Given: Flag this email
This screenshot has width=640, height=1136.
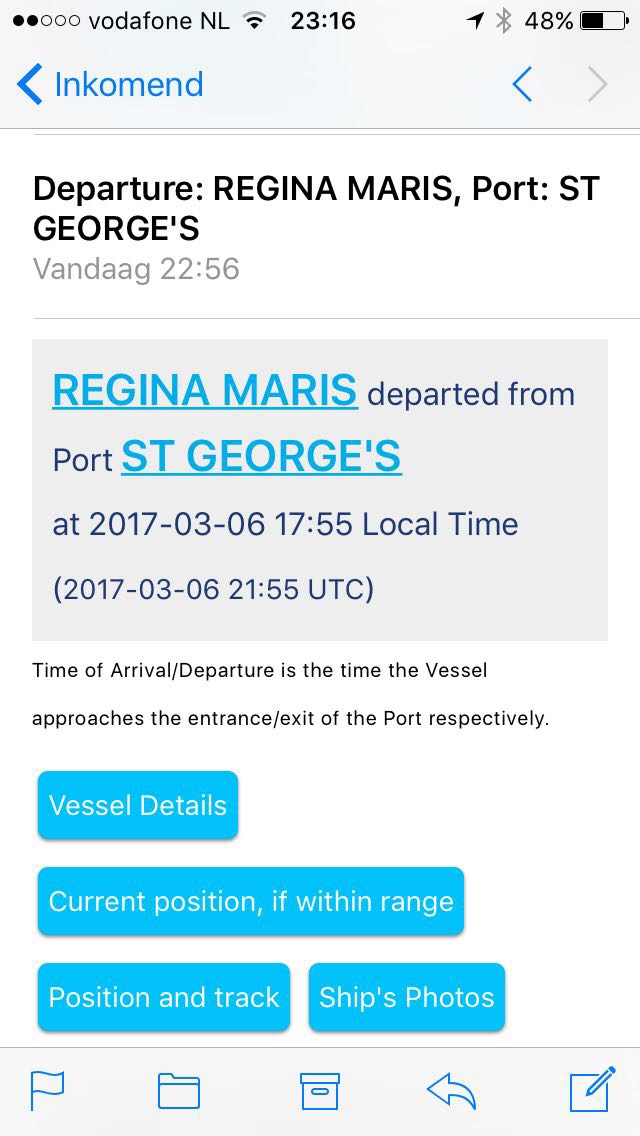Looking at the screenshot, I should (47, 1091).
